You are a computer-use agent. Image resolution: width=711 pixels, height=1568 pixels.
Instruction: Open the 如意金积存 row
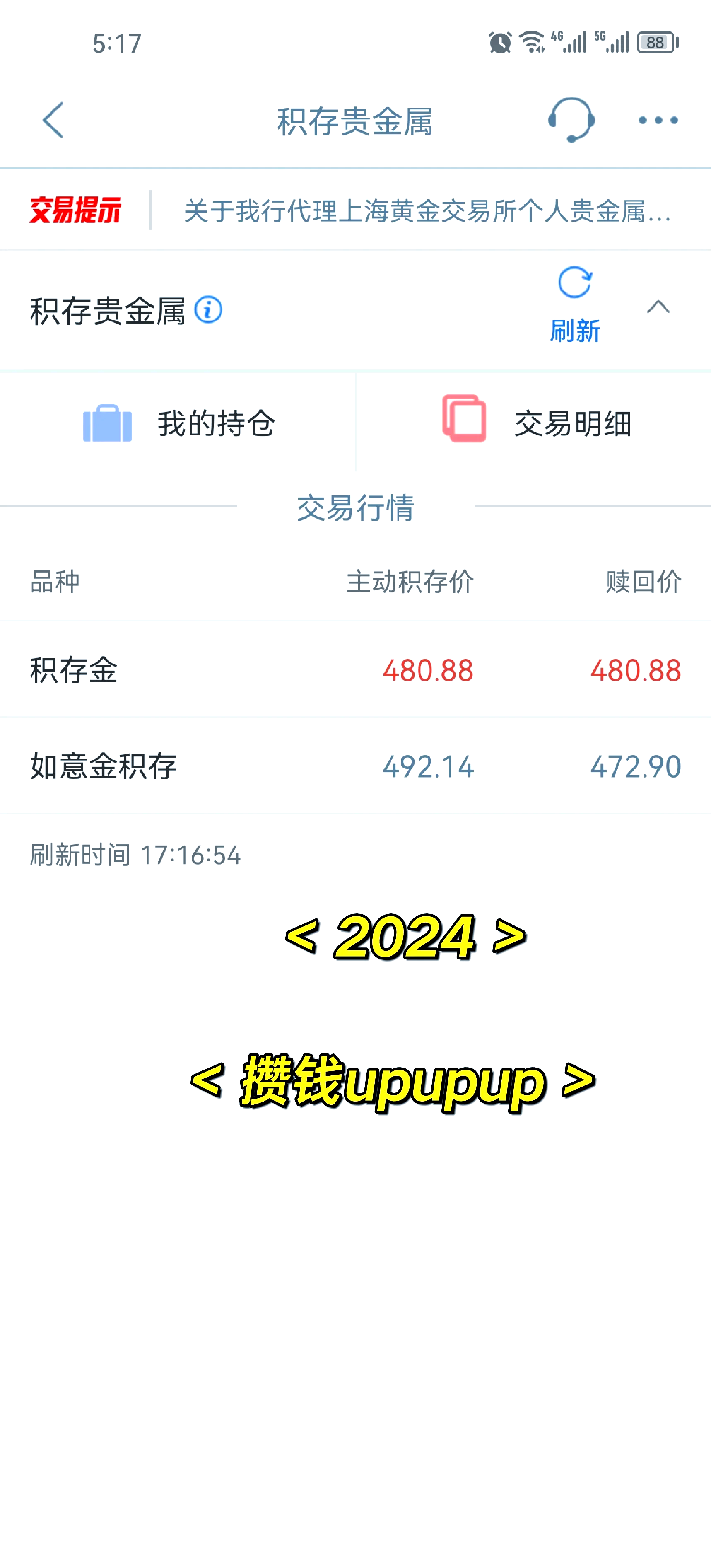pyautogui.click(x=355, y=766)
